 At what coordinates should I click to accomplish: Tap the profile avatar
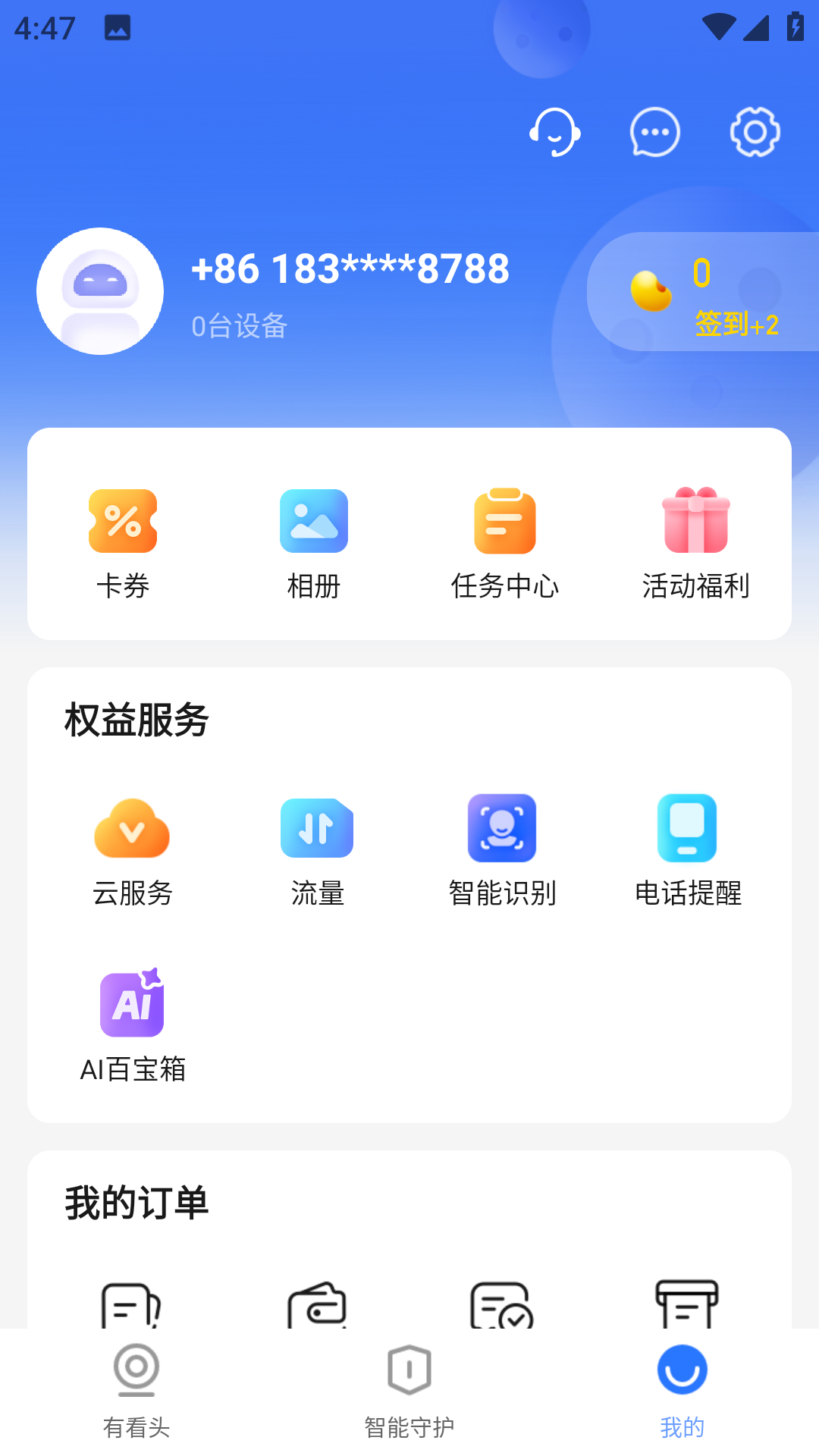100,291
